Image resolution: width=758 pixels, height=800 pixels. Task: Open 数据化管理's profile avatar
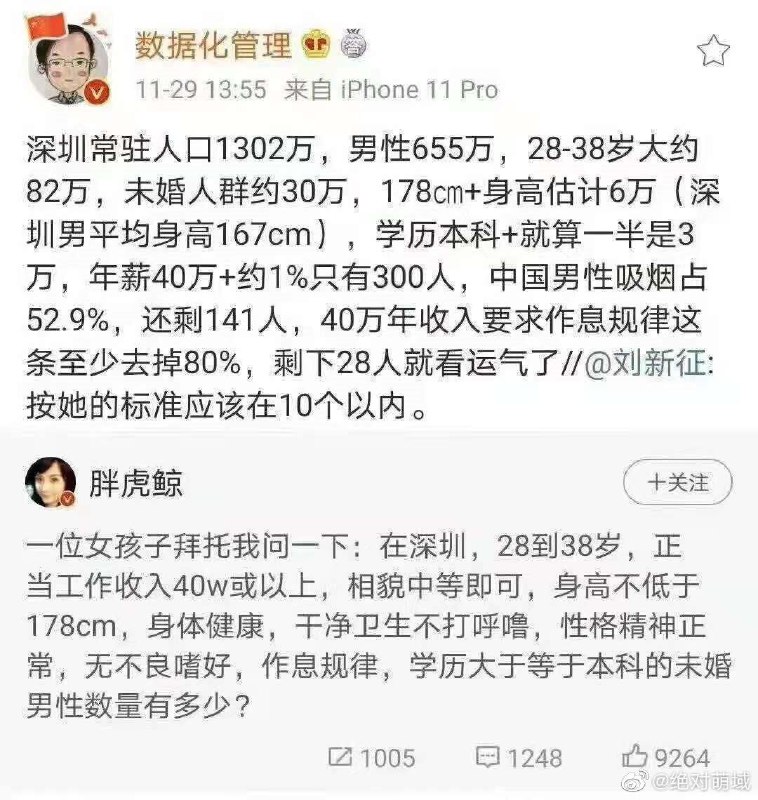(69, 63)
